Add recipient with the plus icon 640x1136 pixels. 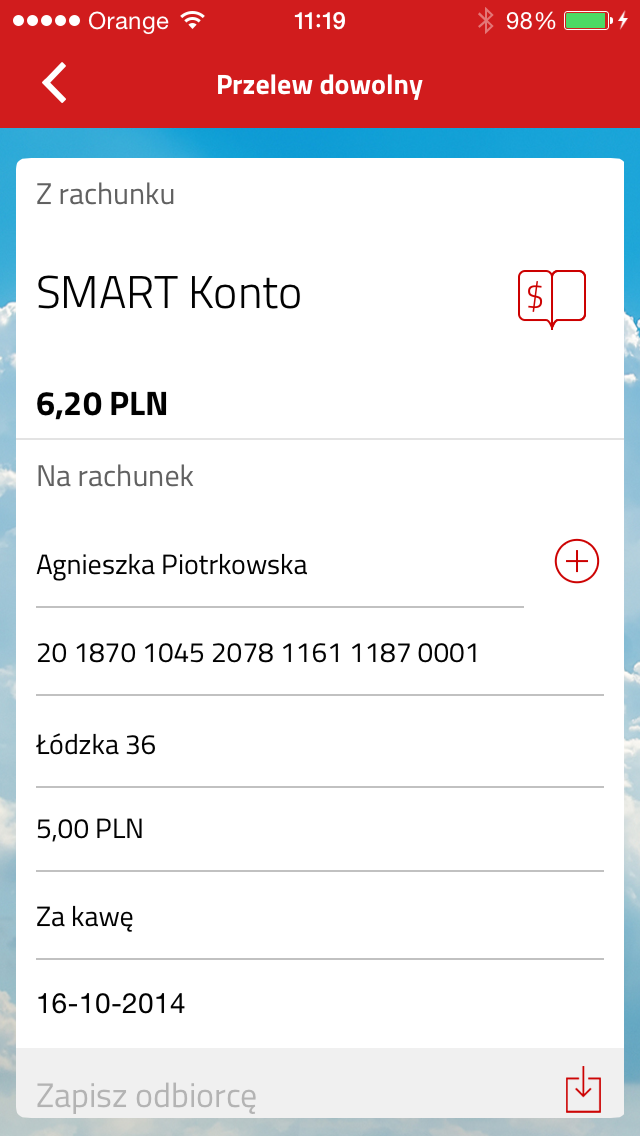(577, 561)
